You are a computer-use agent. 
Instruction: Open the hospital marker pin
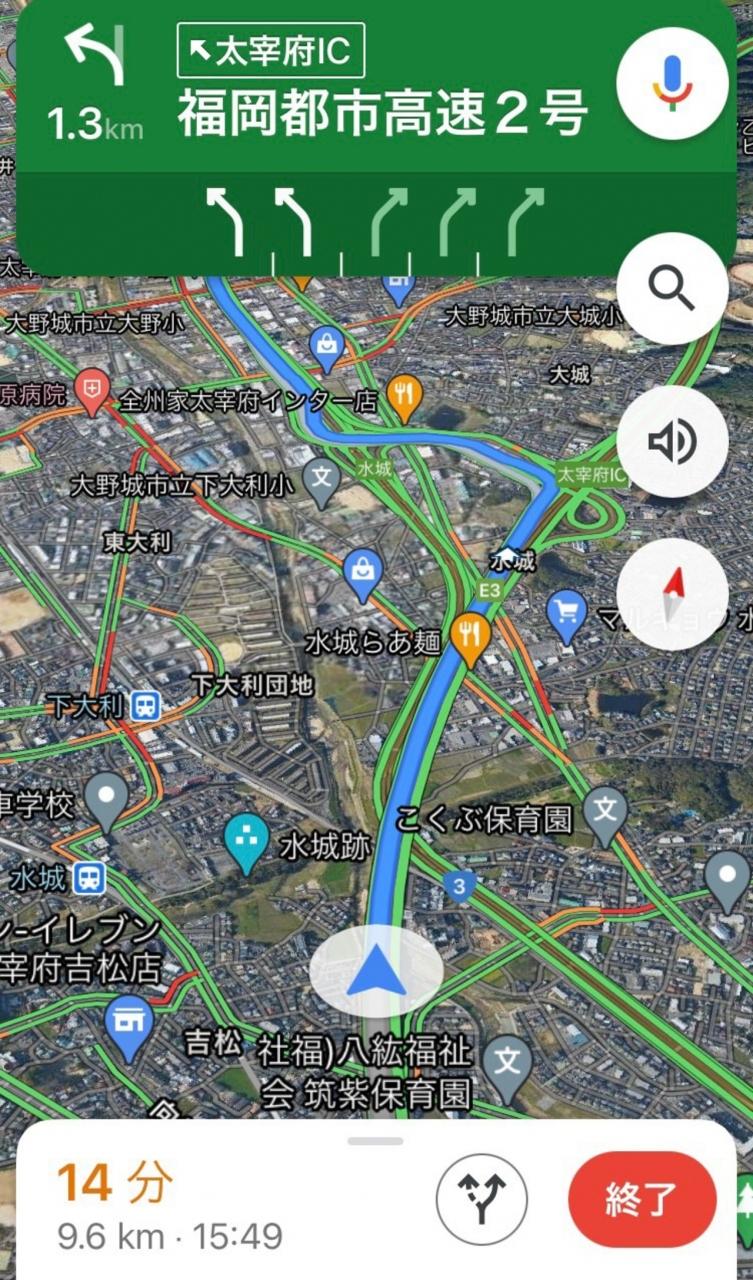[92, 390]
